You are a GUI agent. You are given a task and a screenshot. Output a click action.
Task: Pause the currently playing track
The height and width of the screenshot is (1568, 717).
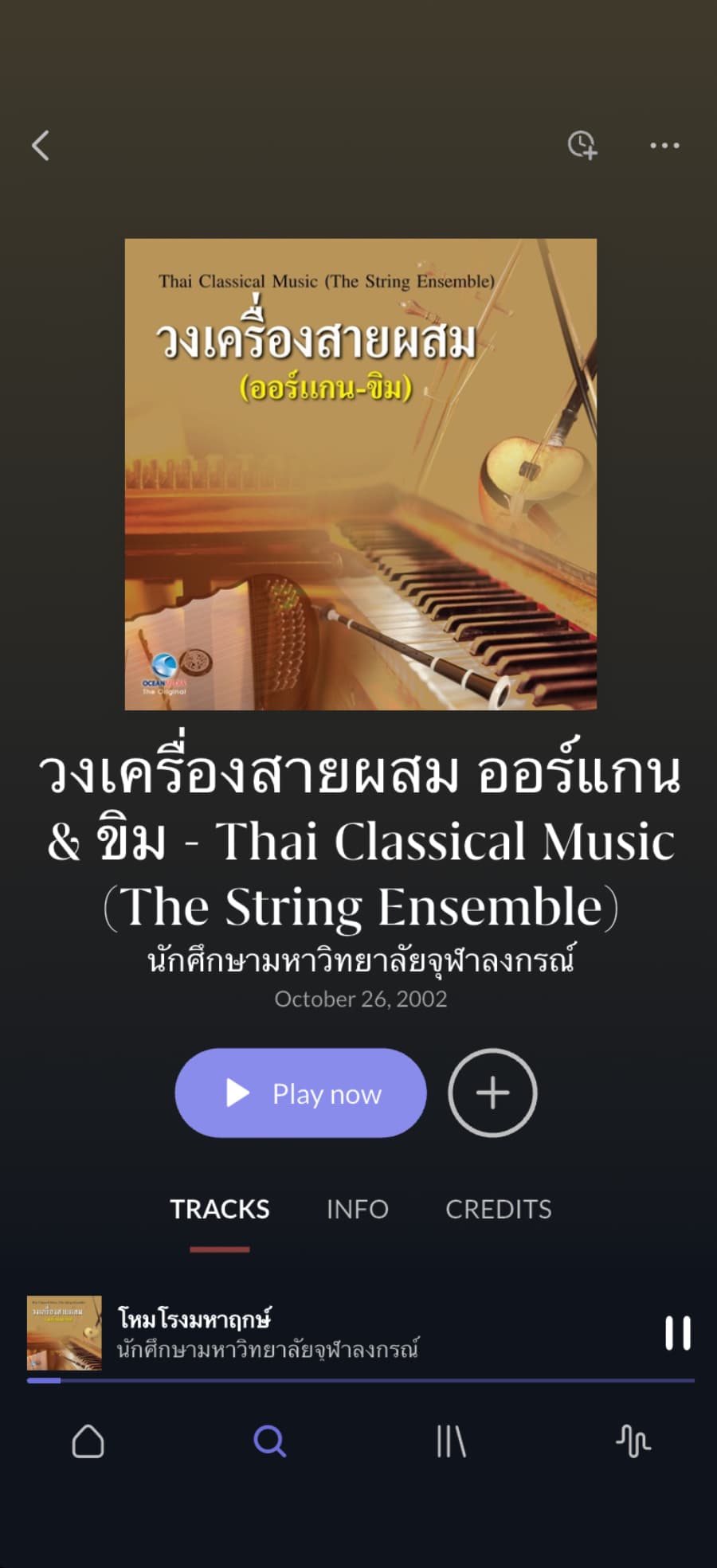[x=678, y=1332]
